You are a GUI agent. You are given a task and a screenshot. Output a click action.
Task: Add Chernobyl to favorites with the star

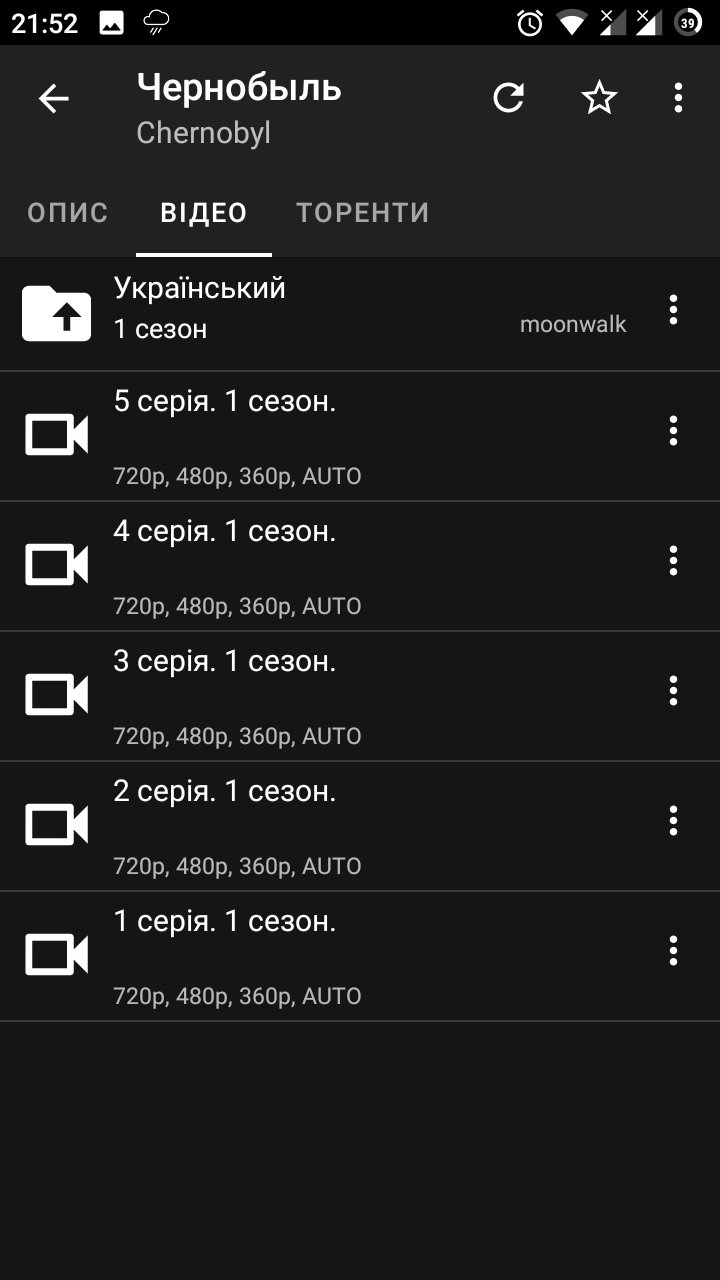[x=599, y=98]
